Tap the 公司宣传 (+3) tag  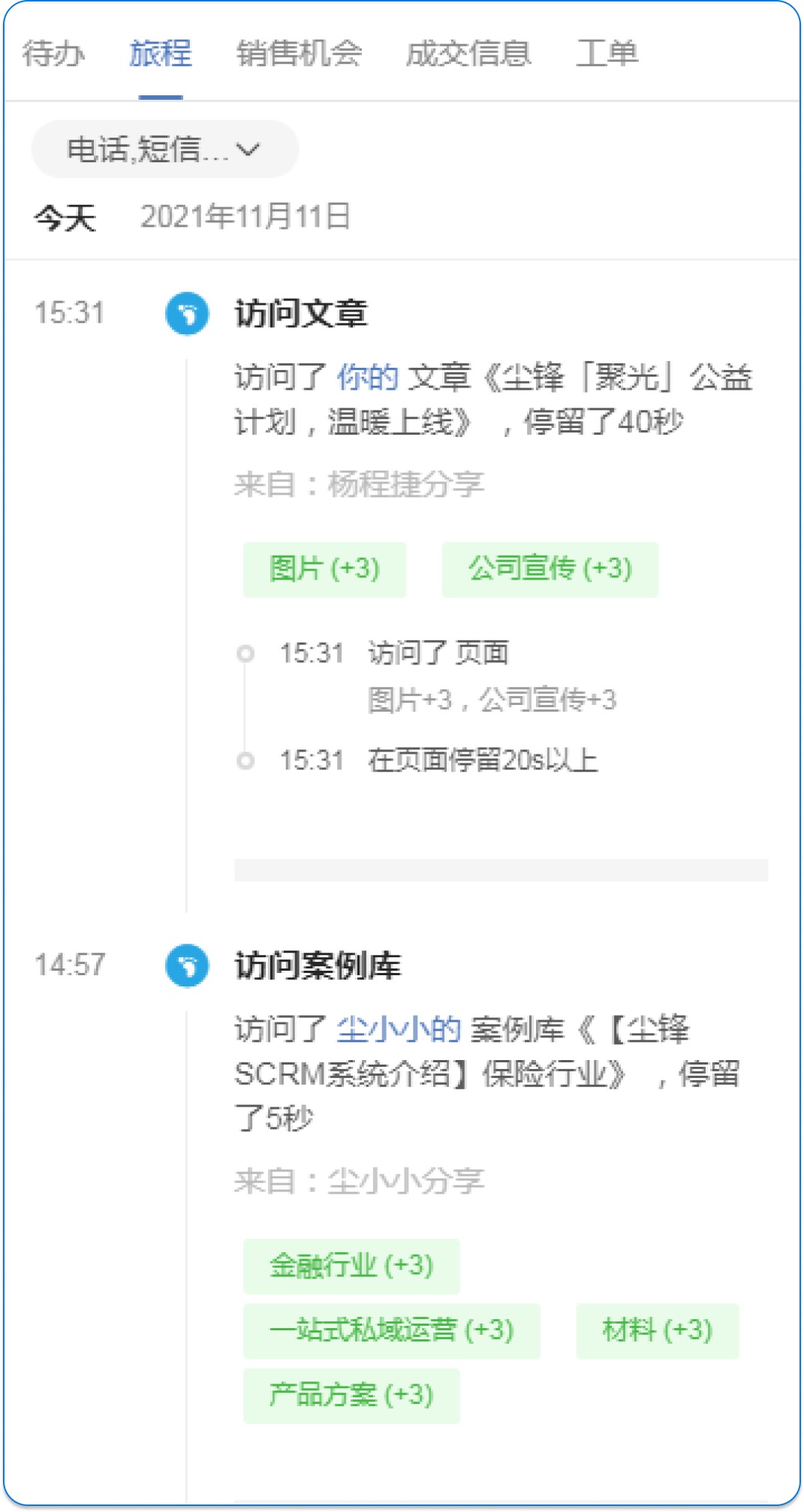coord(550,569)
